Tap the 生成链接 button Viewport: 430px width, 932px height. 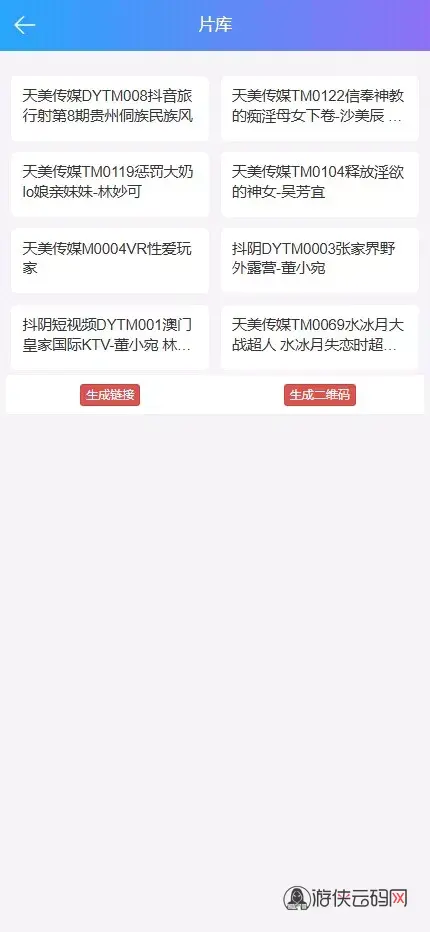pos(110,395)
